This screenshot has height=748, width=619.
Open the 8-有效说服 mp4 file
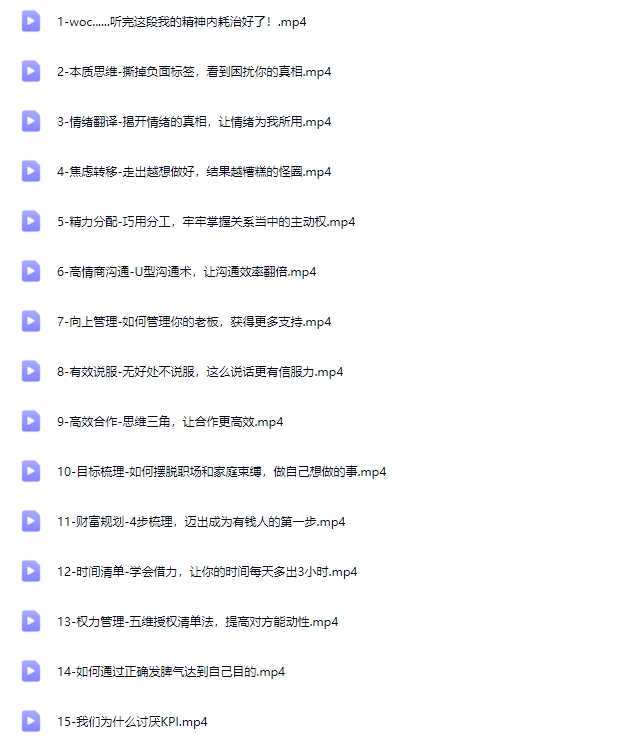point(199,371)
